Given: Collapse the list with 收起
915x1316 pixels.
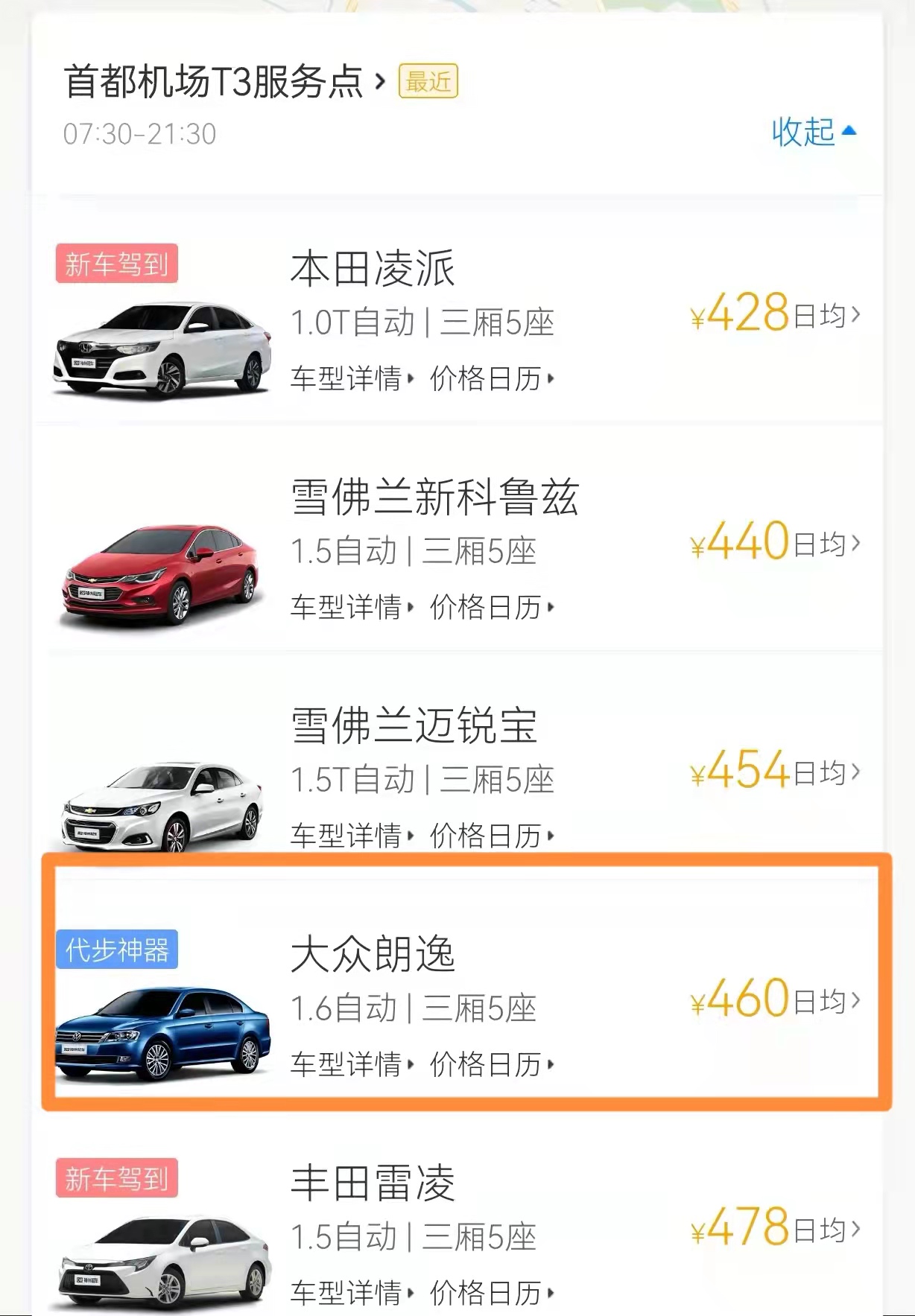Looking at the screenshot, I should (x=813, y=132).
